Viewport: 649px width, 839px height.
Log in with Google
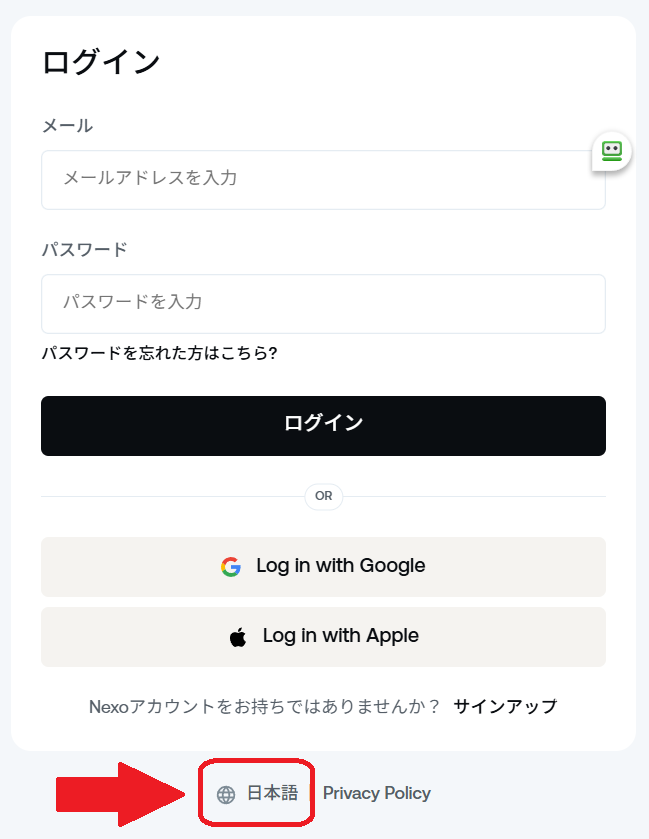[x=323, y=567]
